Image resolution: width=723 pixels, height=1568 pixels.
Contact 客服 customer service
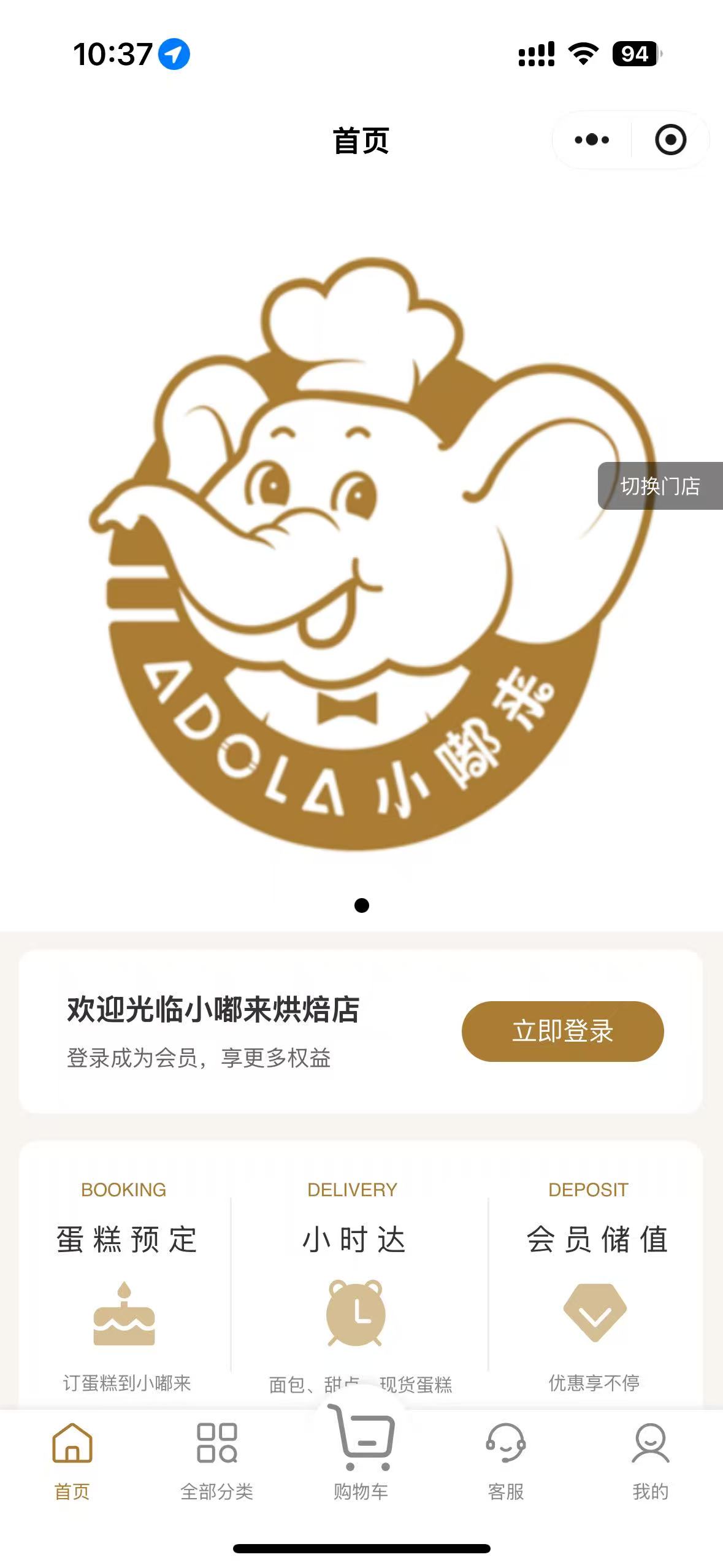point(506,1461)
